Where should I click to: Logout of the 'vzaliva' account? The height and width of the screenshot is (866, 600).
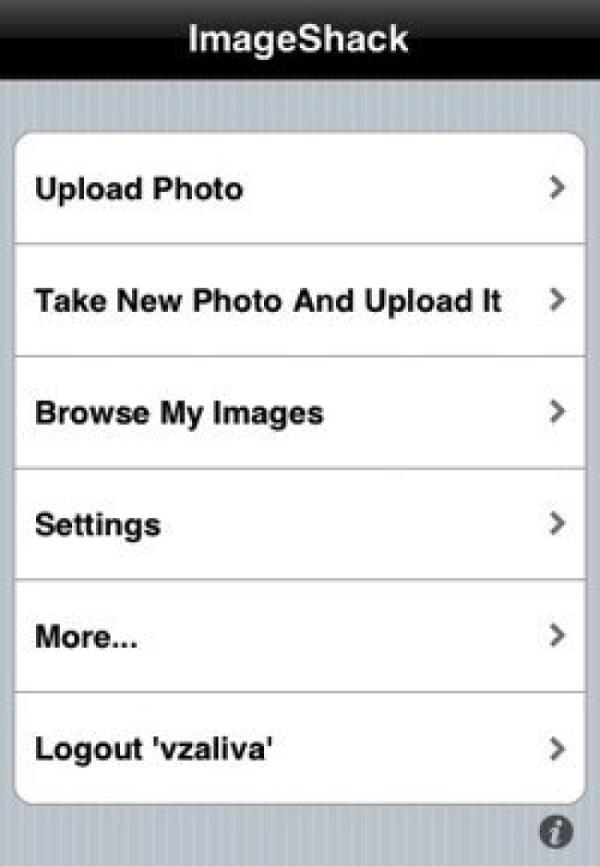coord(299,748)
